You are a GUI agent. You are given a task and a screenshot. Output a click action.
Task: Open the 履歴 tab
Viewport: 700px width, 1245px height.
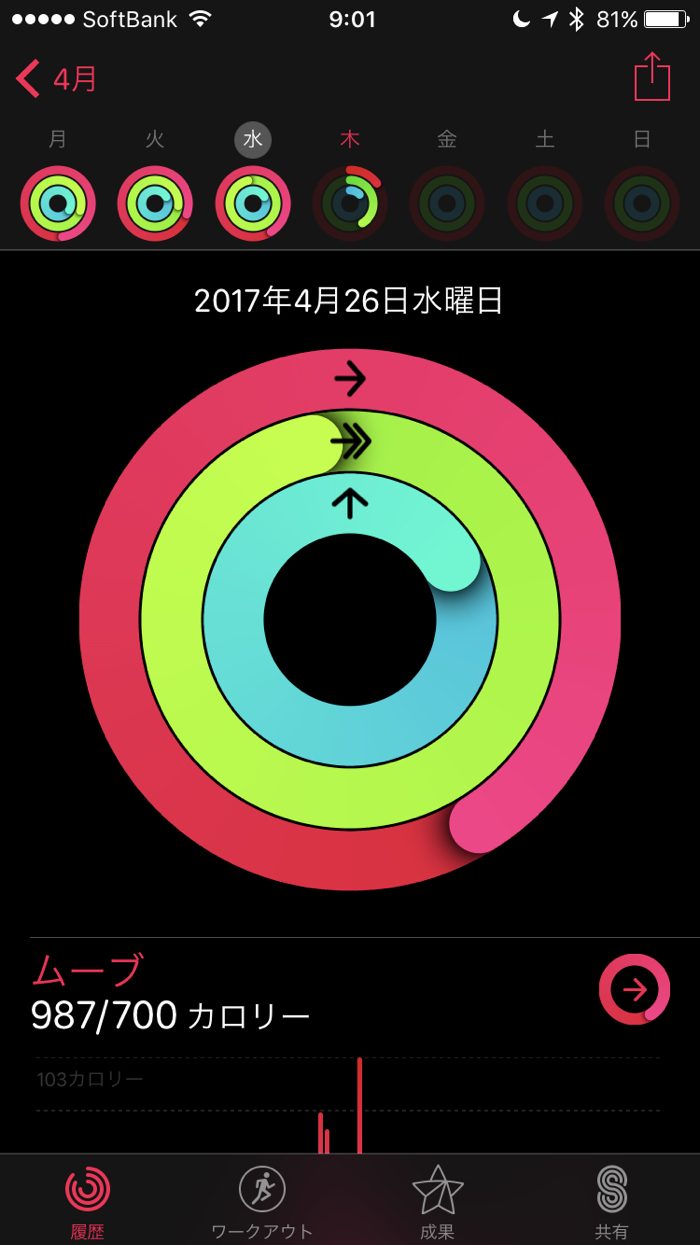tap(88, 1200)
